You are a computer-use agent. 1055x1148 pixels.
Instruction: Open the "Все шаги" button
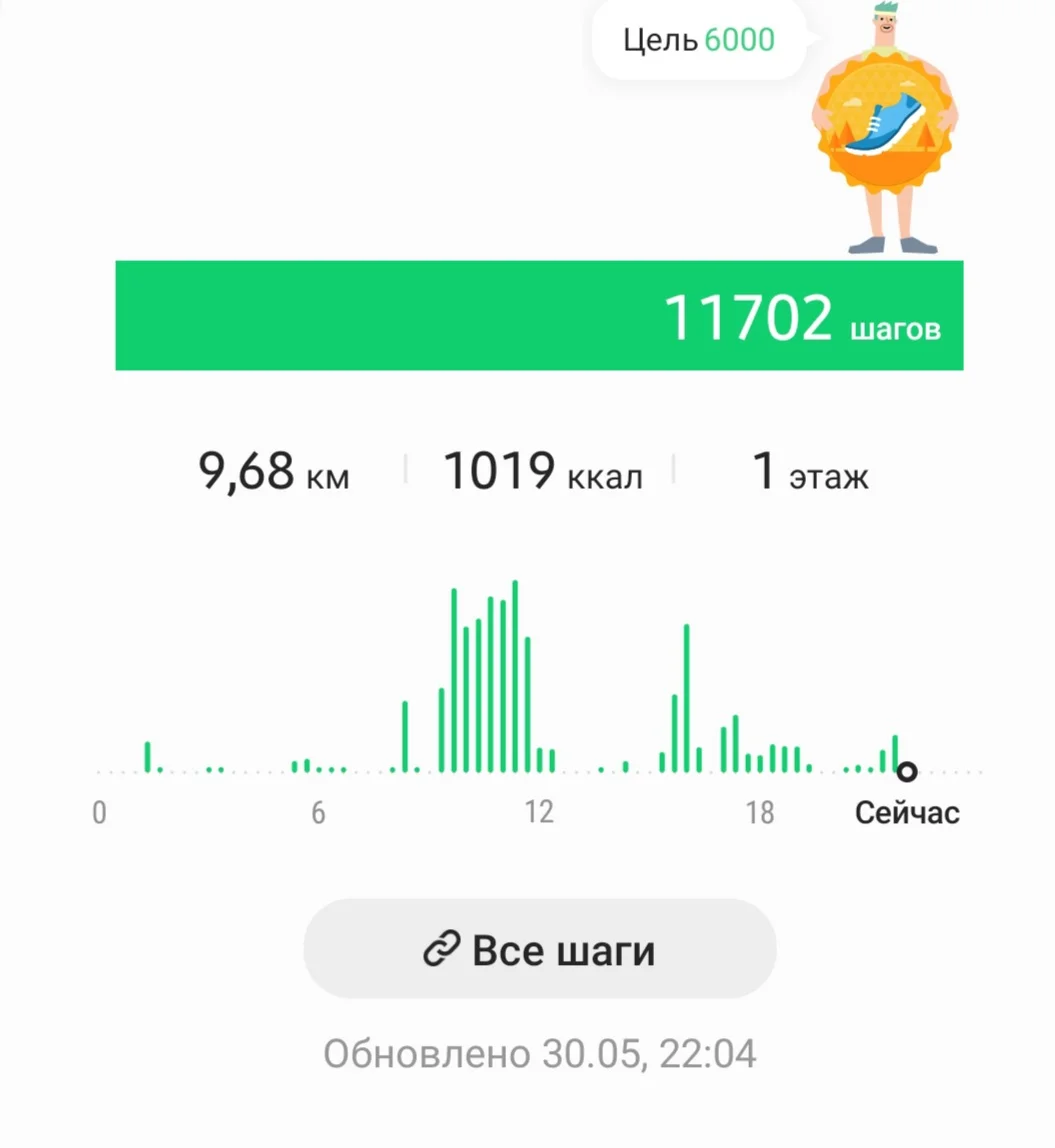[539, 949]
